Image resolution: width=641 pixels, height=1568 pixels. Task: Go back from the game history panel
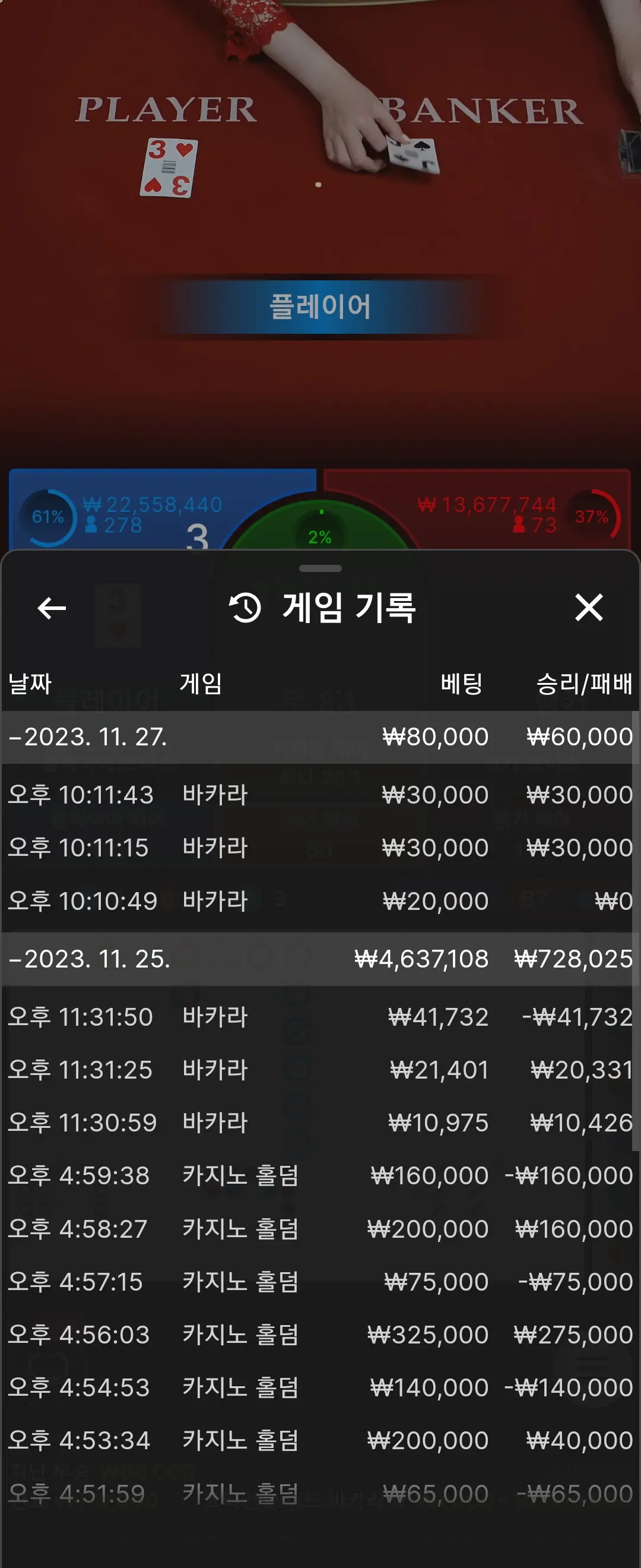coord(52,608)
